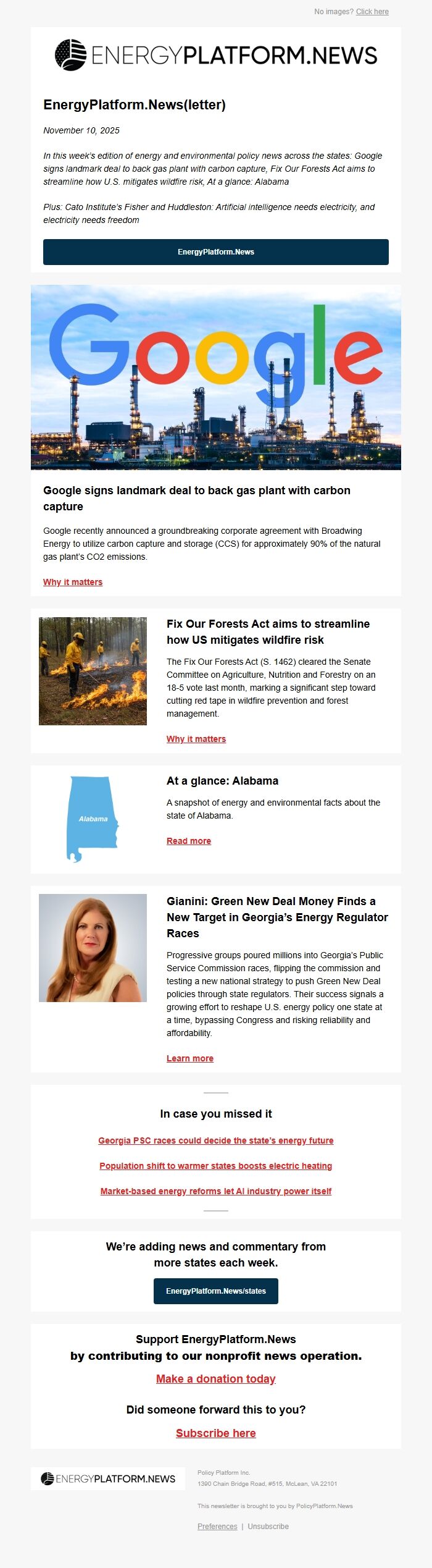Open 'Market-based energy reforms' link
Screen dimensions: 432x1568
[x=216, y=1191]
